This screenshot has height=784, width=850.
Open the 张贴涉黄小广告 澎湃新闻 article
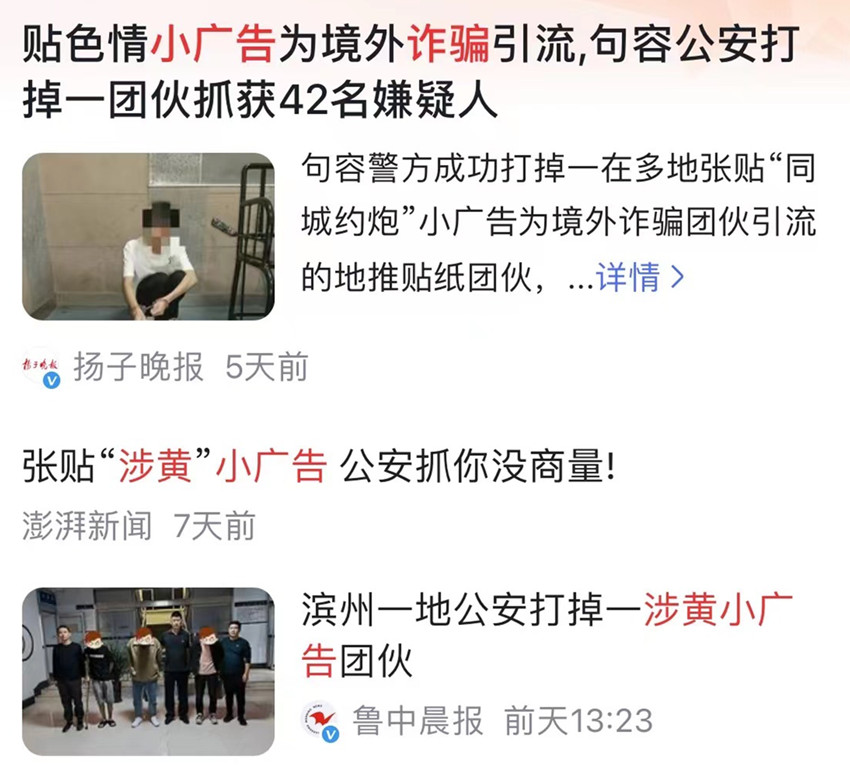[x=318, y=466]
